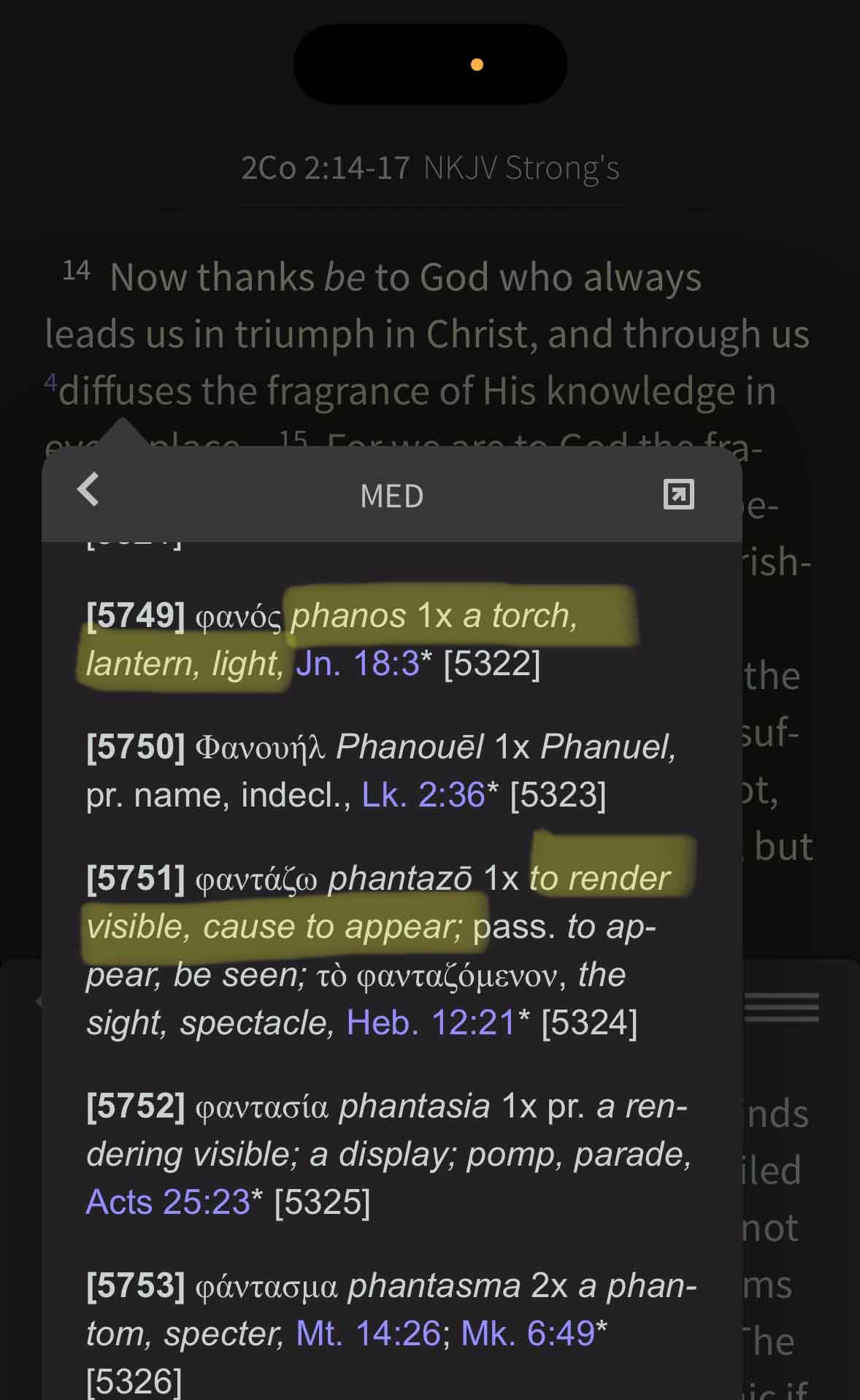Open footnote 4 before diffuses
This screenshot has width=860, height=1400.
[x=50, y=382]
